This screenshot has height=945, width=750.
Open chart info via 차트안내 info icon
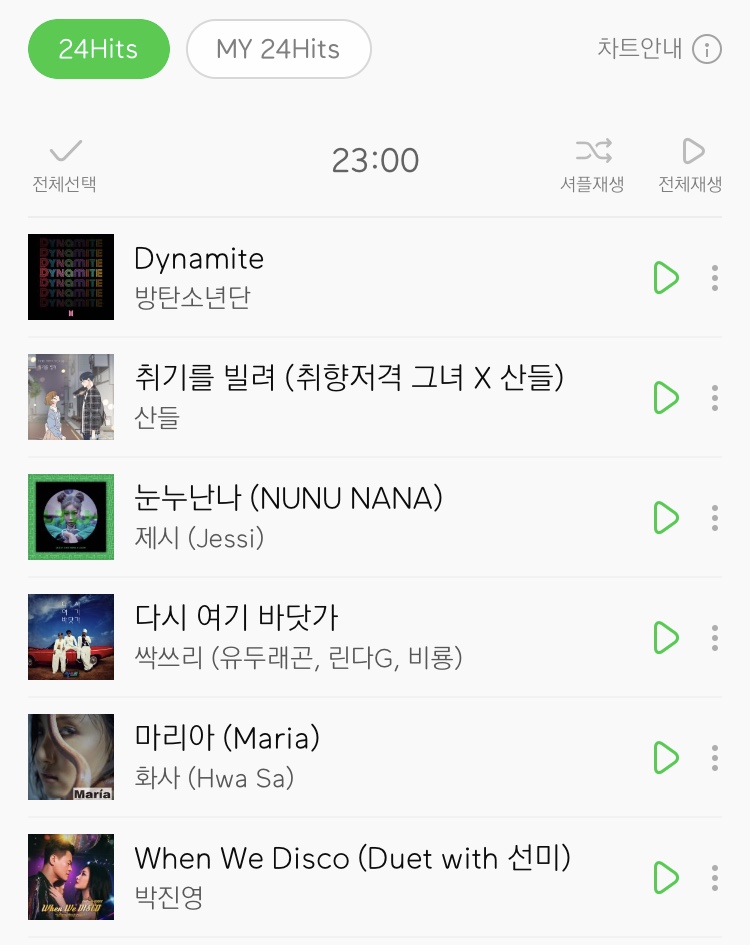pyautogui.click(x=708, y=48)
